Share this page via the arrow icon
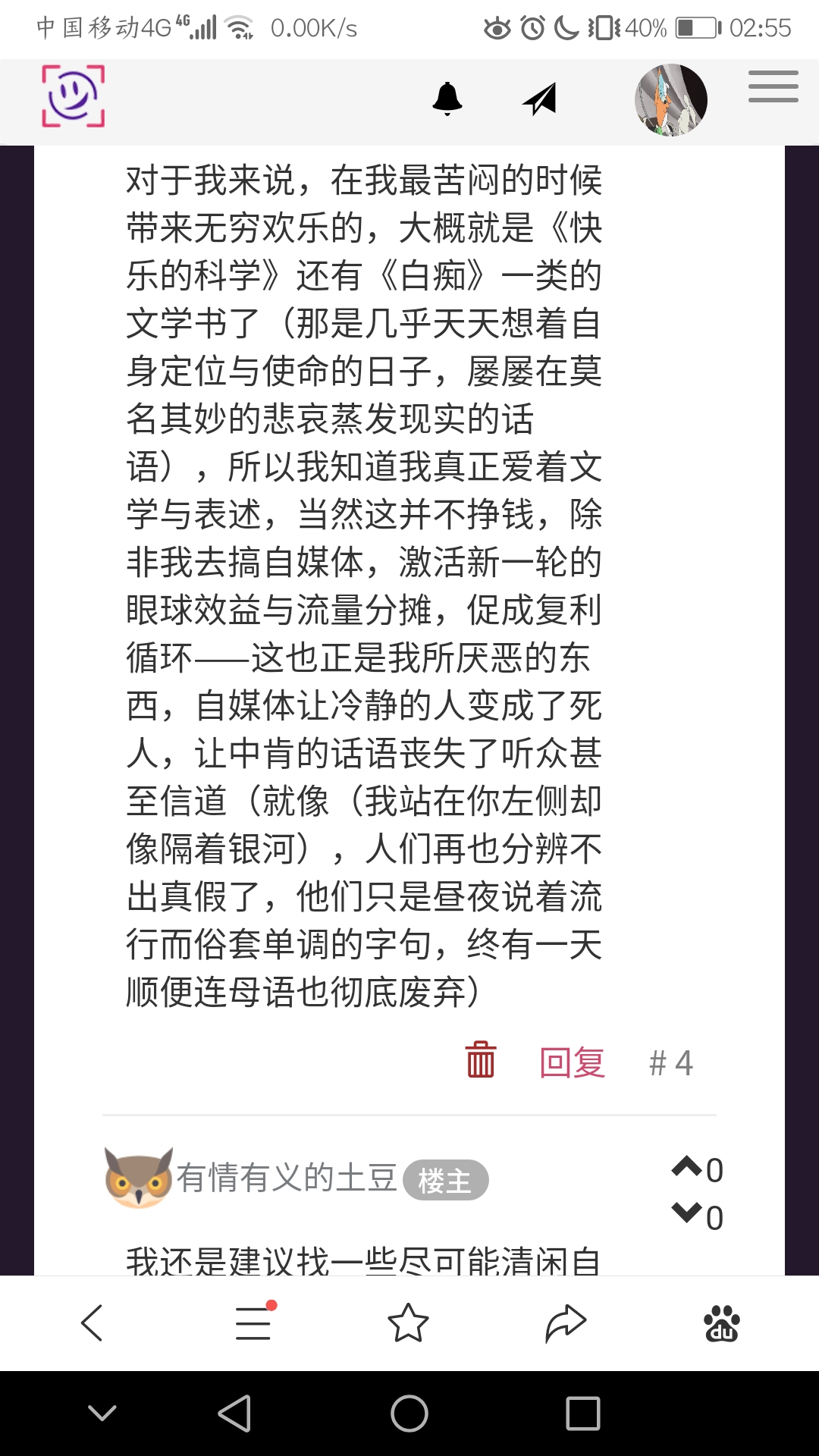Viewport: 819px width, 1456px height. point(566,1323)
